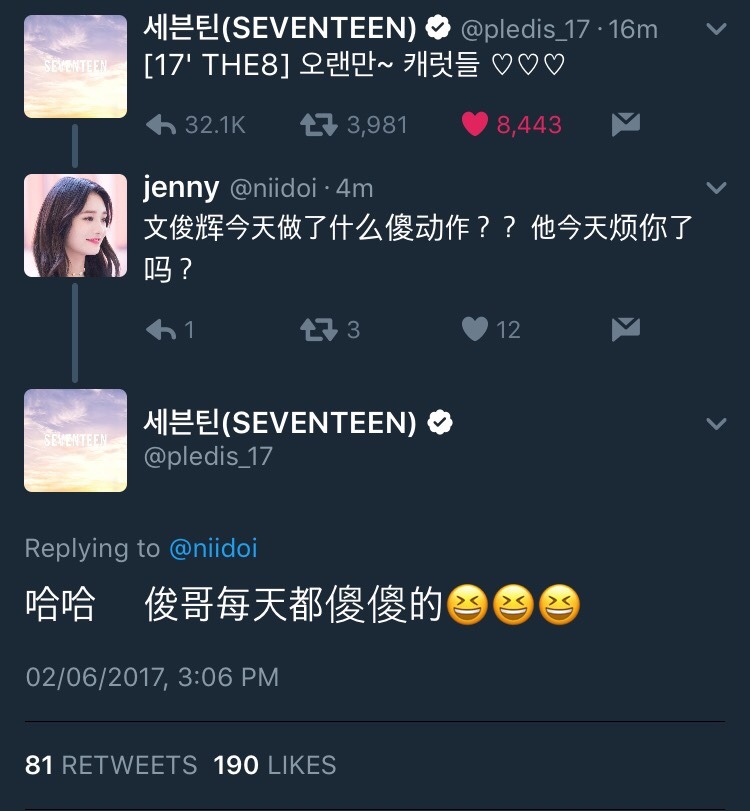Image resolution: width=750 pixels, height=811 pixels.
Task: Like jenny's tweet
Action: 476,330
